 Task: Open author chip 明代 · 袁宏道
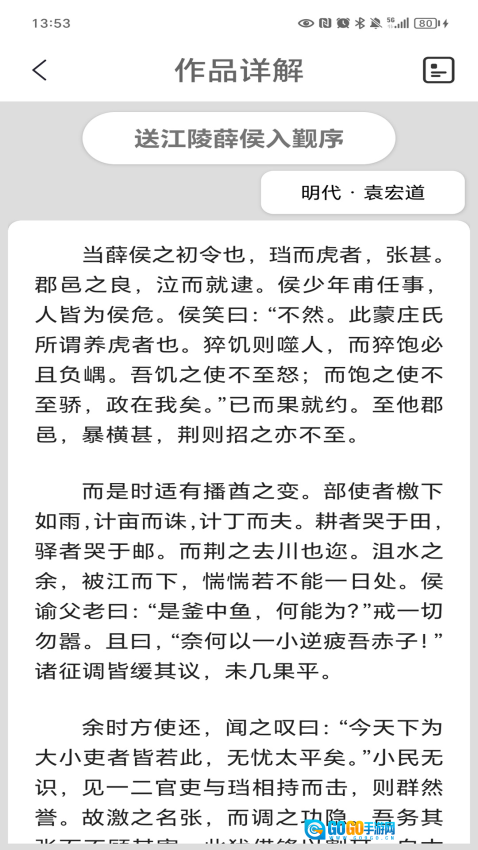pyautogui.click(x=363, y=193)
